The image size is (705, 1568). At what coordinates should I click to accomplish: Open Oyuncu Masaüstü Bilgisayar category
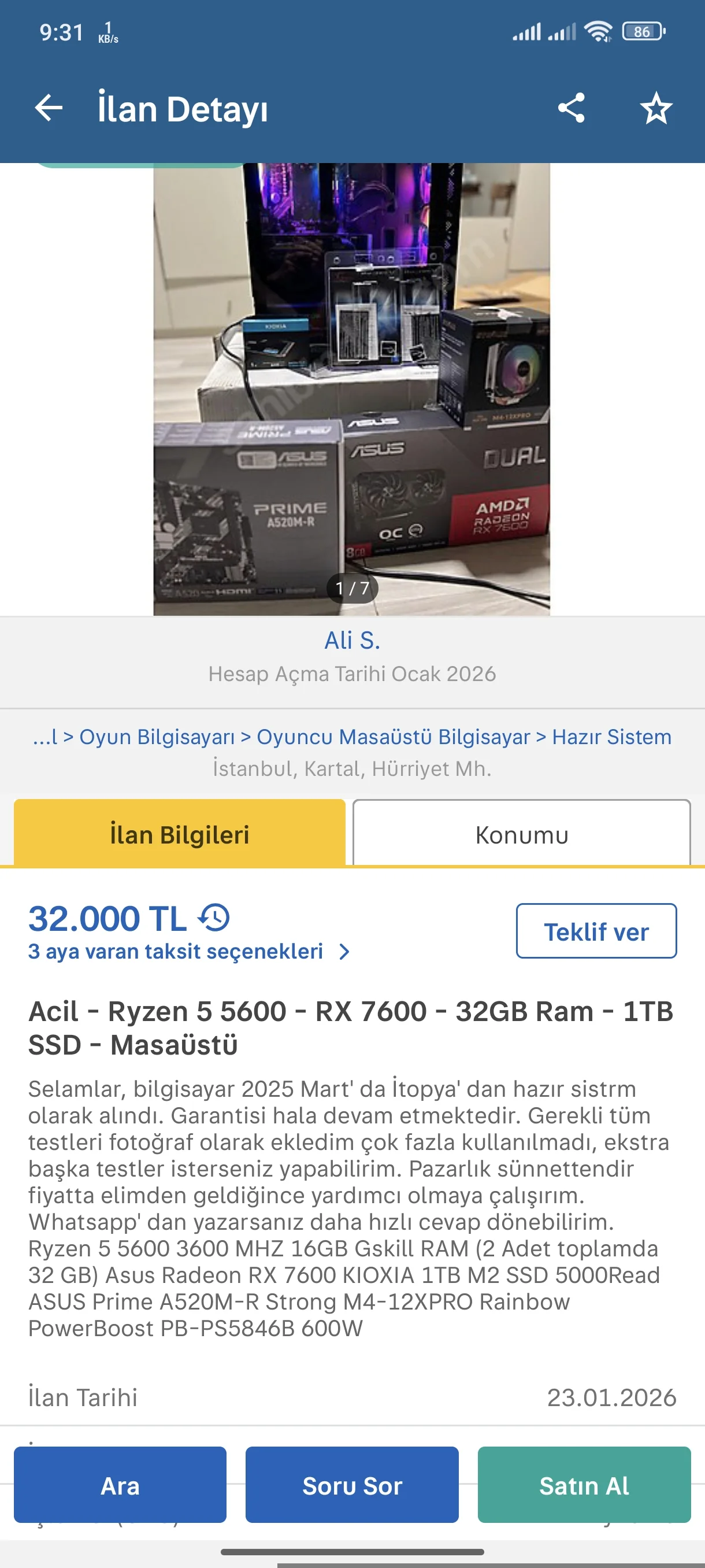coord(393,737)
